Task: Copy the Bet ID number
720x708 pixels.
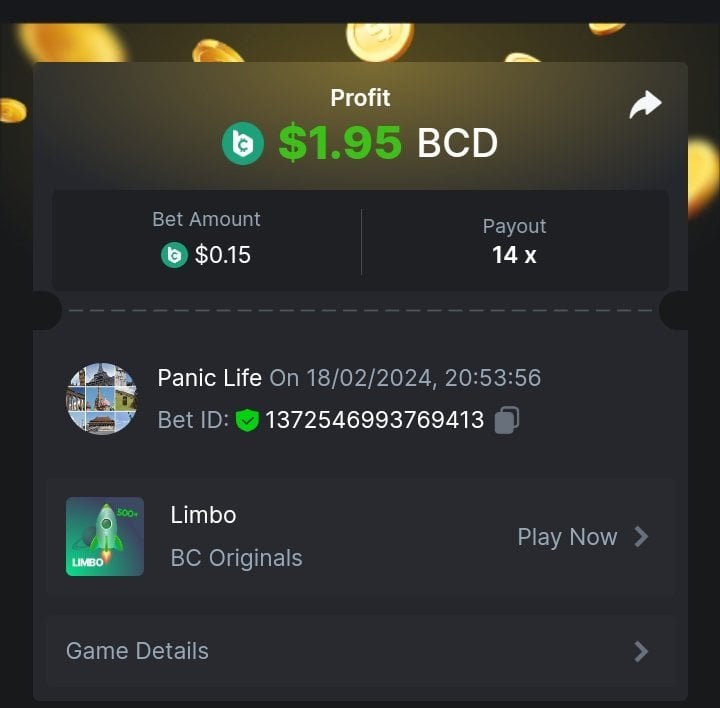Action: coord(506,420)
